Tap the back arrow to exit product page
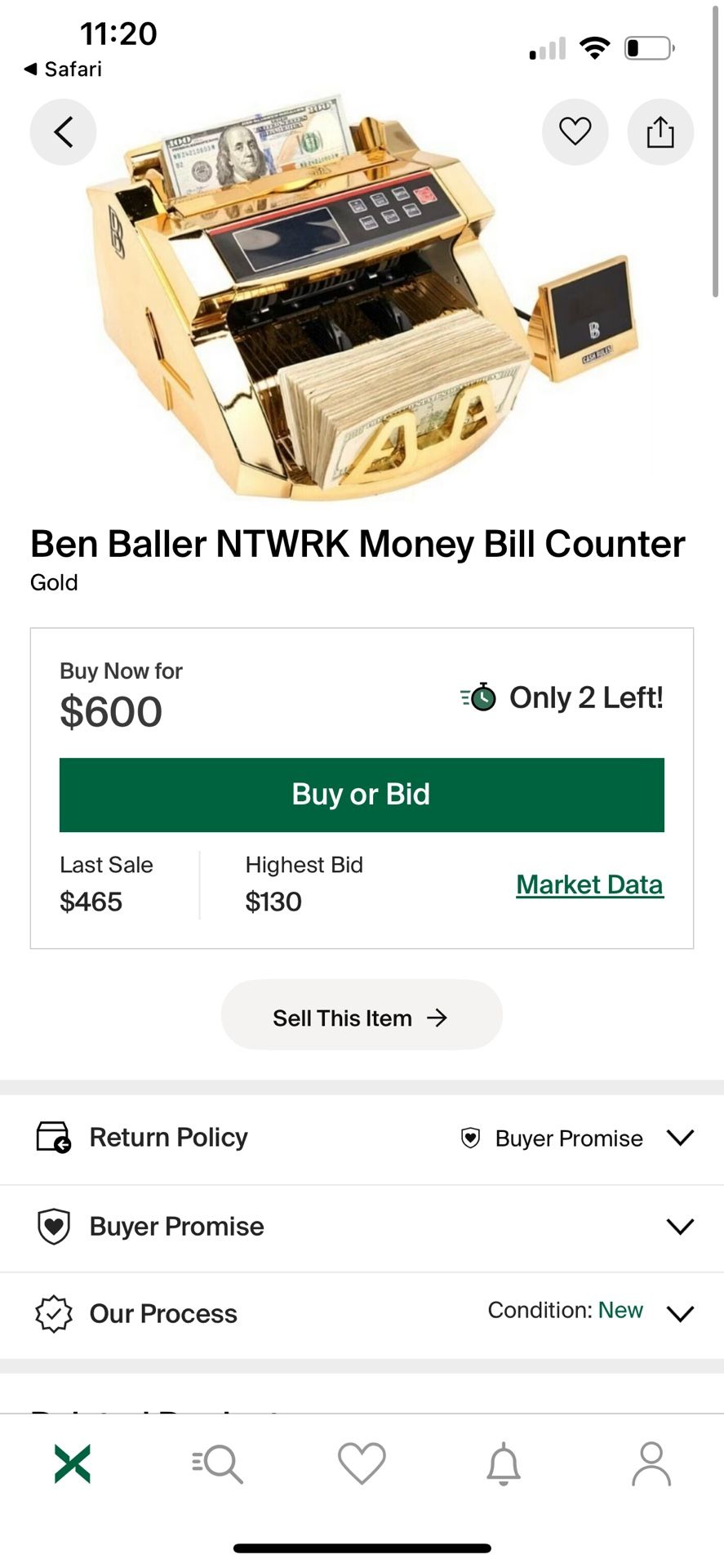Image resolution: width=724 pixels, height=1568 pixels. pos(63,131)
